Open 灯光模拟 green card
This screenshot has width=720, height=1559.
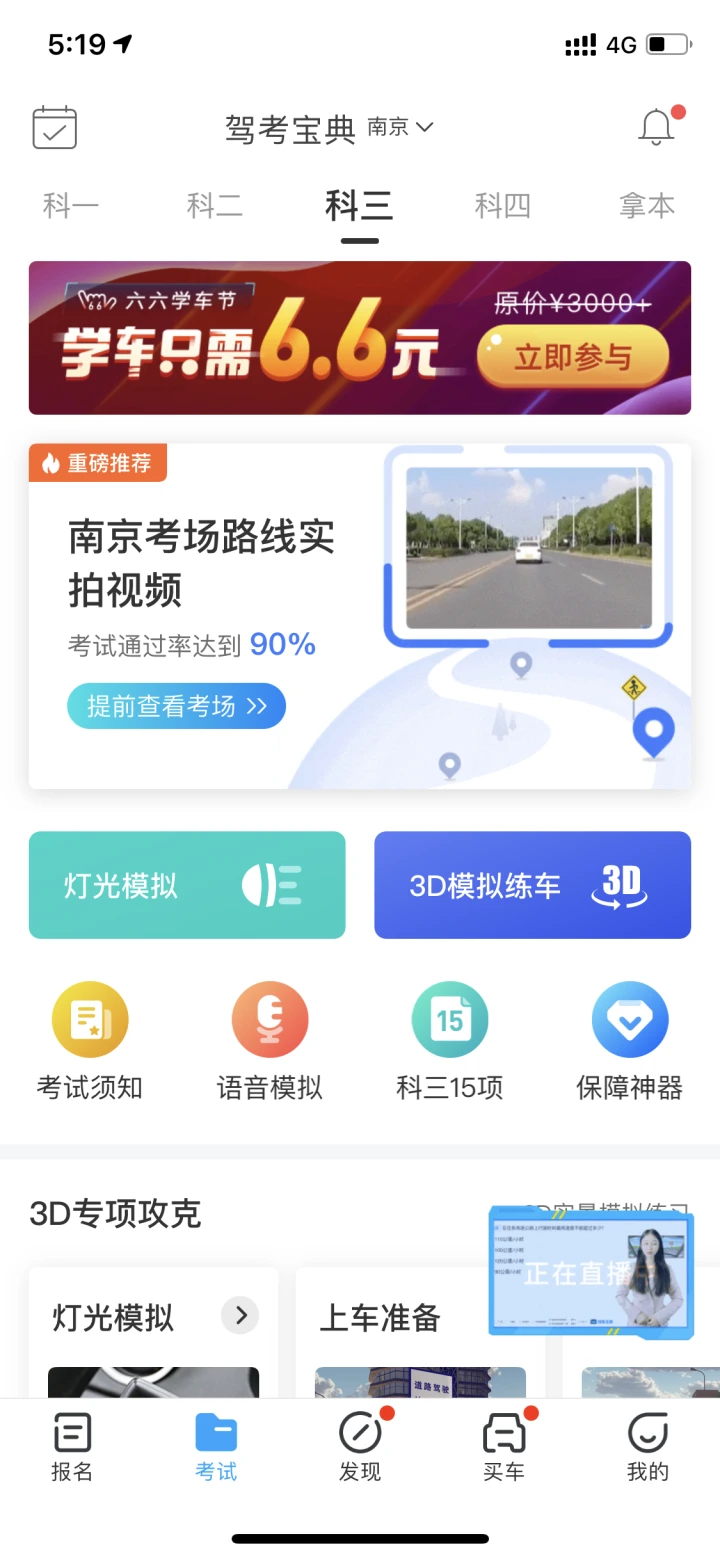(x=187, y=885)
